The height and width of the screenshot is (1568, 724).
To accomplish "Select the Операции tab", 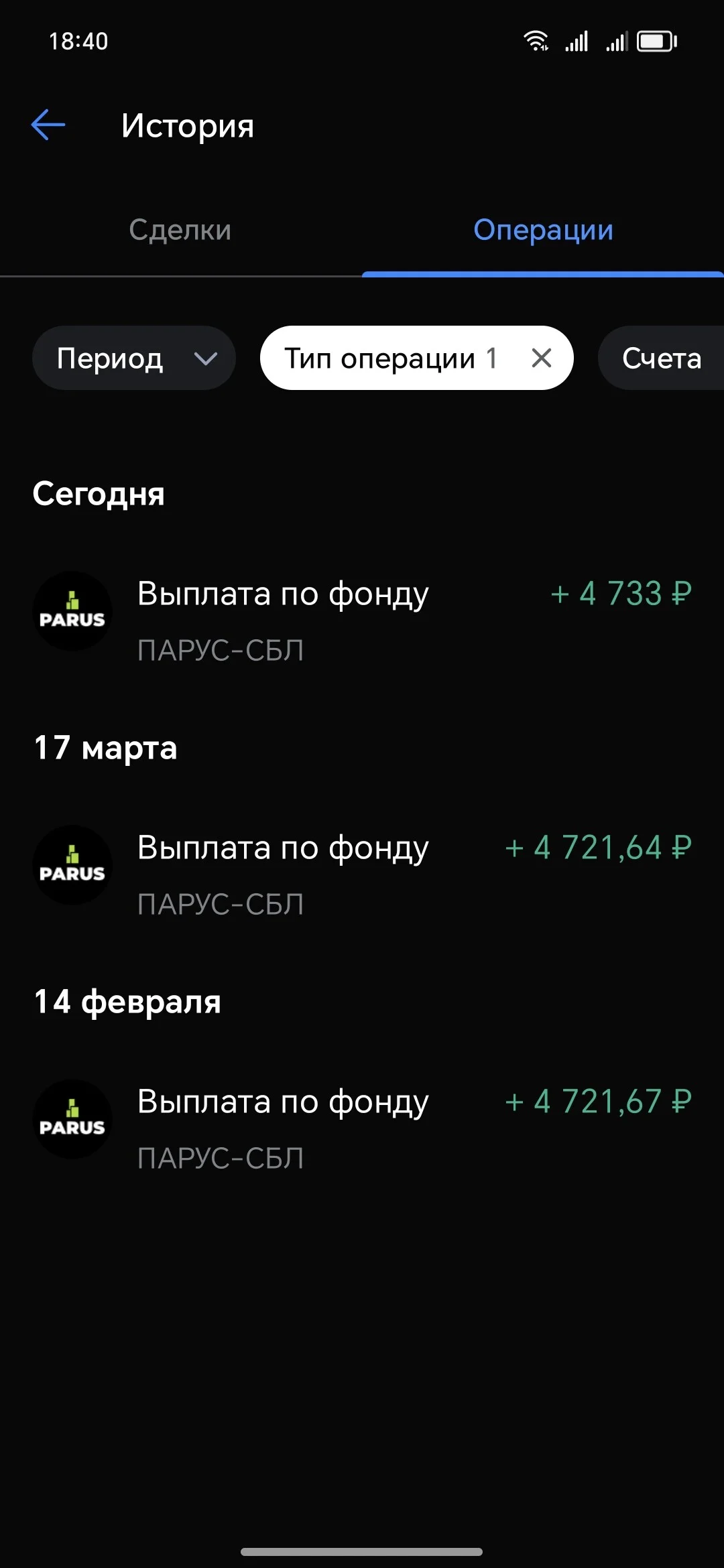I will [543, 230].
